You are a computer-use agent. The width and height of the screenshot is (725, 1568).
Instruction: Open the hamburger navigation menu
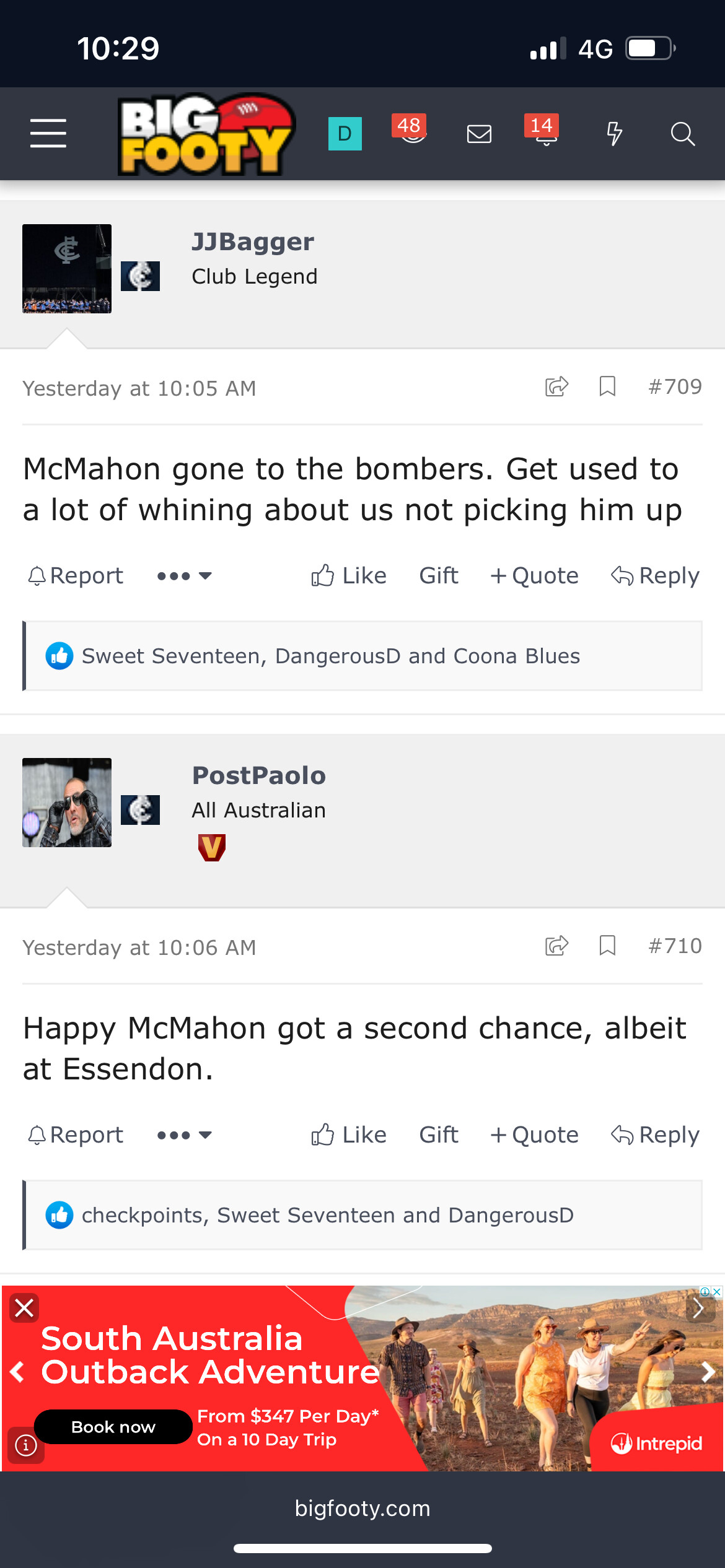pyautogui.click(x=48, y=134)
